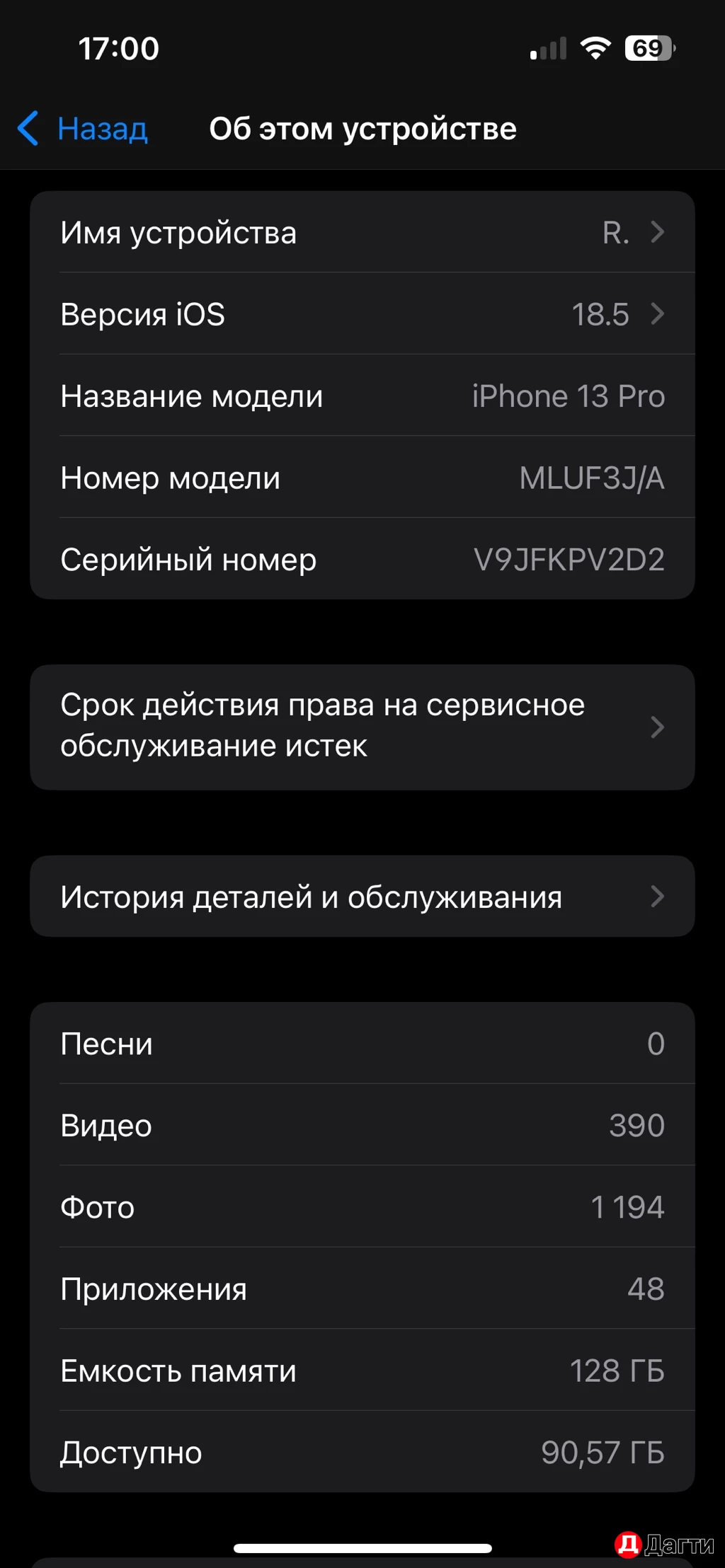Select the Название модели row
Viewport: 725px width, 1568px height.
(362, 396)
